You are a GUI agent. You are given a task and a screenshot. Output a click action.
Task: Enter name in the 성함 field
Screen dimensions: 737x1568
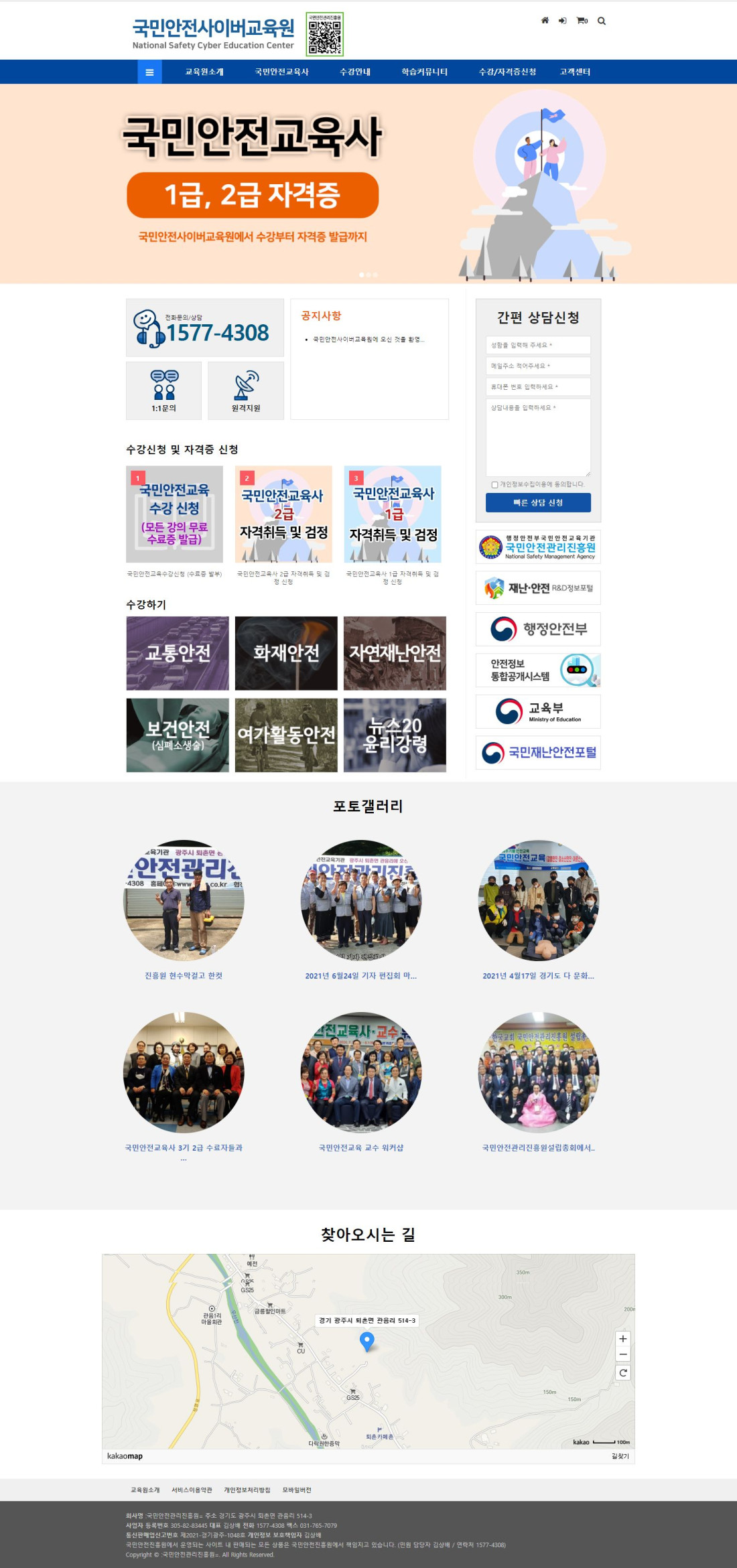[x=538, y=345]
